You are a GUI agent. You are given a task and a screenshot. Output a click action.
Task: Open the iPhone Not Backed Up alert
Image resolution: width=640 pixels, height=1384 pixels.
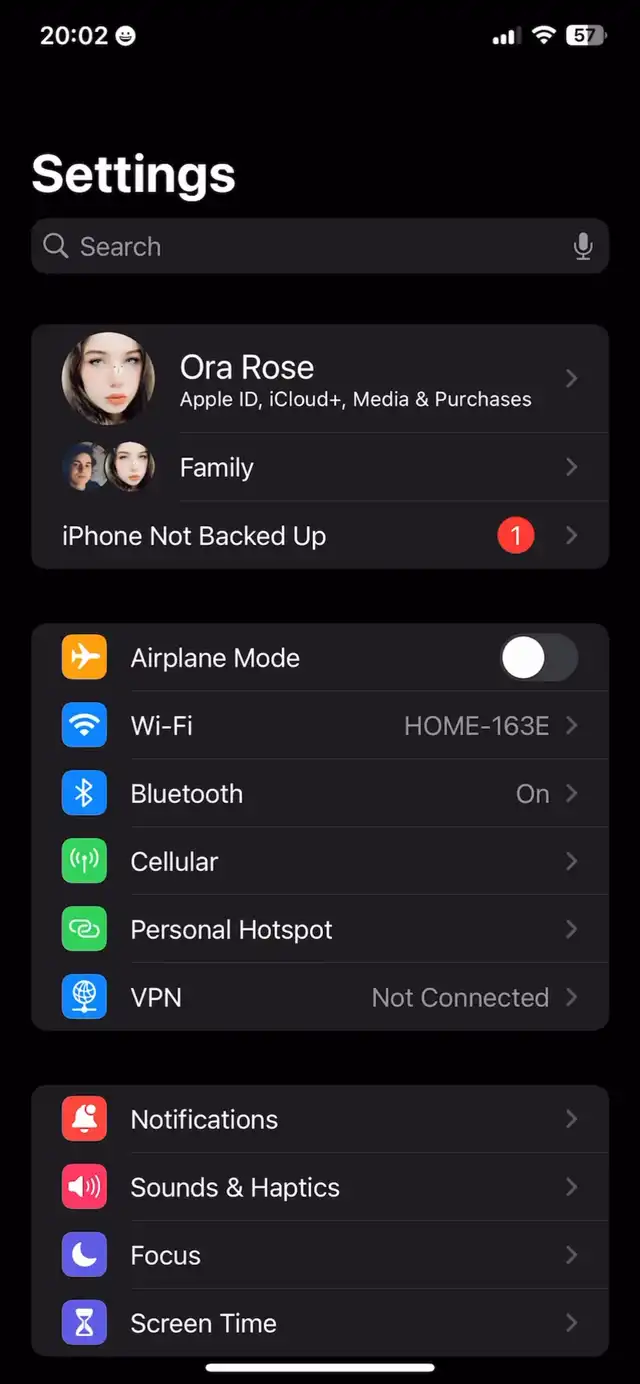[x=320, y=536]
